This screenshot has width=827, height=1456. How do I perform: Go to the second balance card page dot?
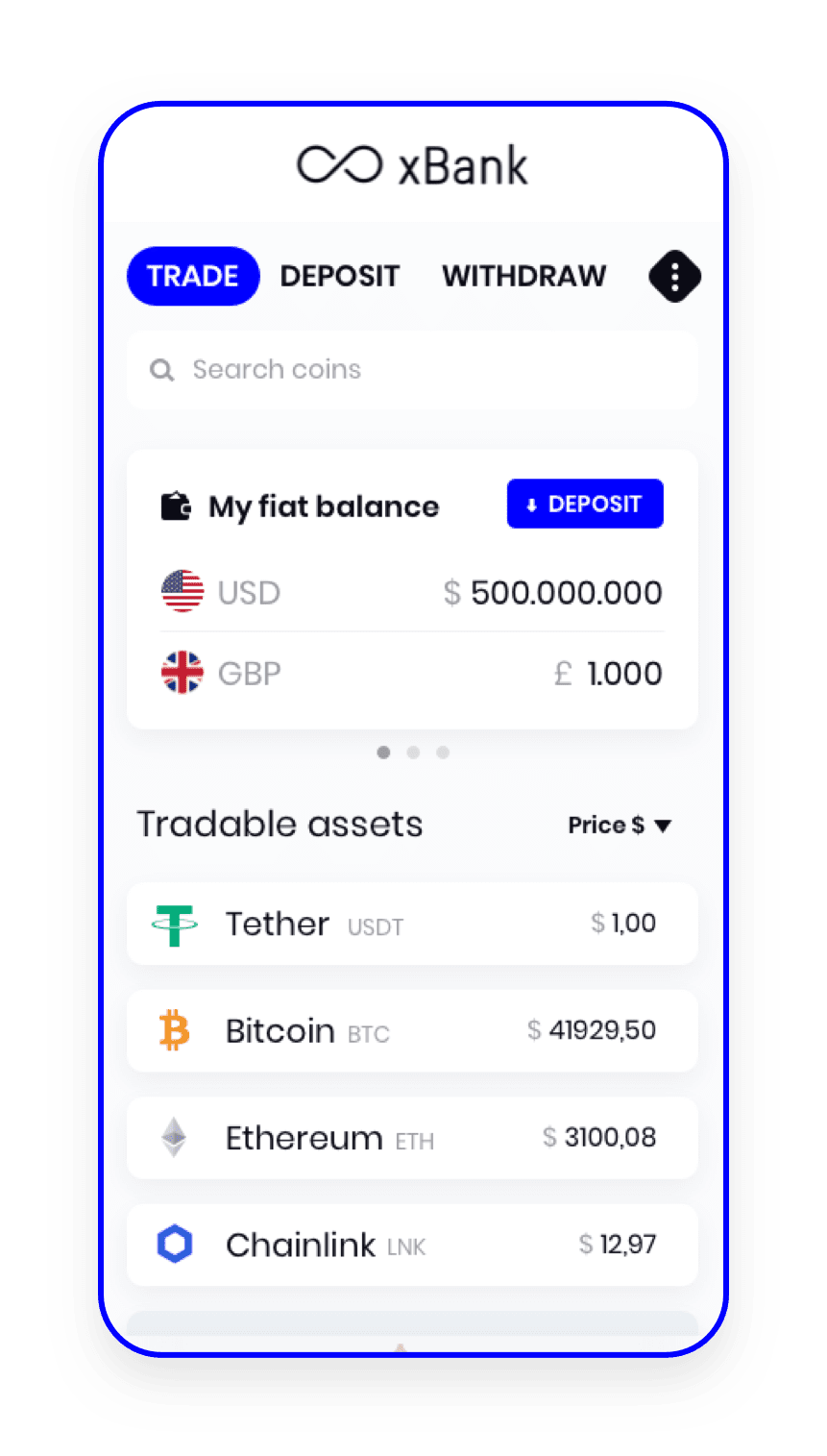[x=413, y=753]
